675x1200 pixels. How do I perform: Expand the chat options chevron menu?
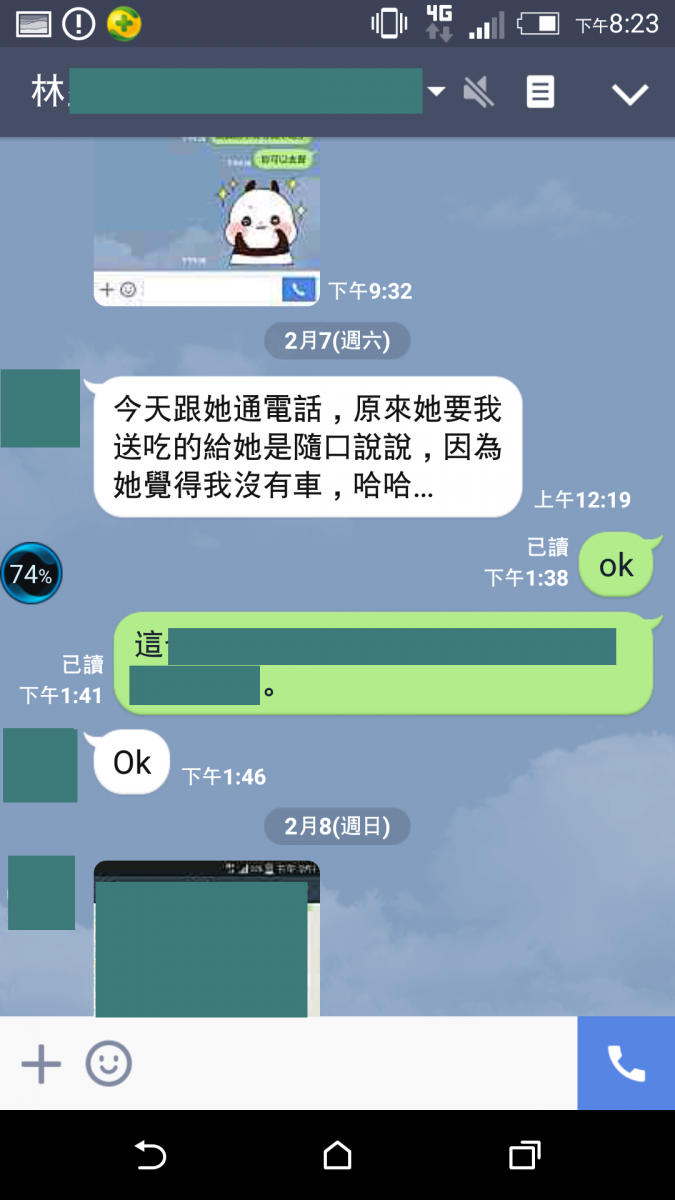point(630,94)
